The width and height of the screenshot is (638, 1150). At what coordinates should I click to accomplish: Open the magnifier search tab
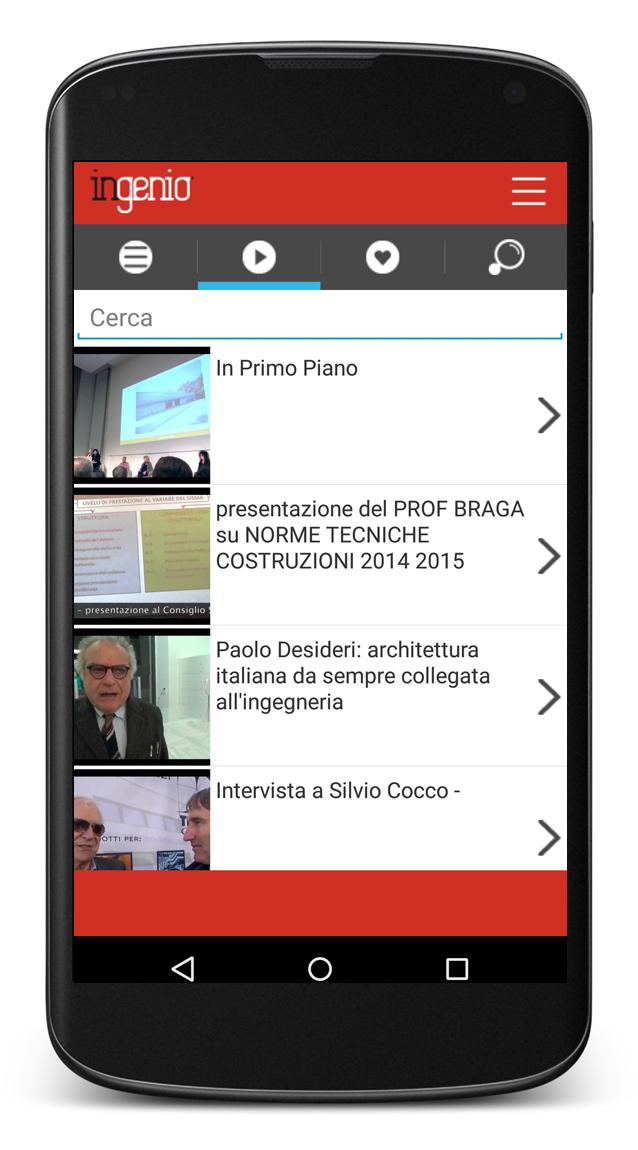pos(506,258)
